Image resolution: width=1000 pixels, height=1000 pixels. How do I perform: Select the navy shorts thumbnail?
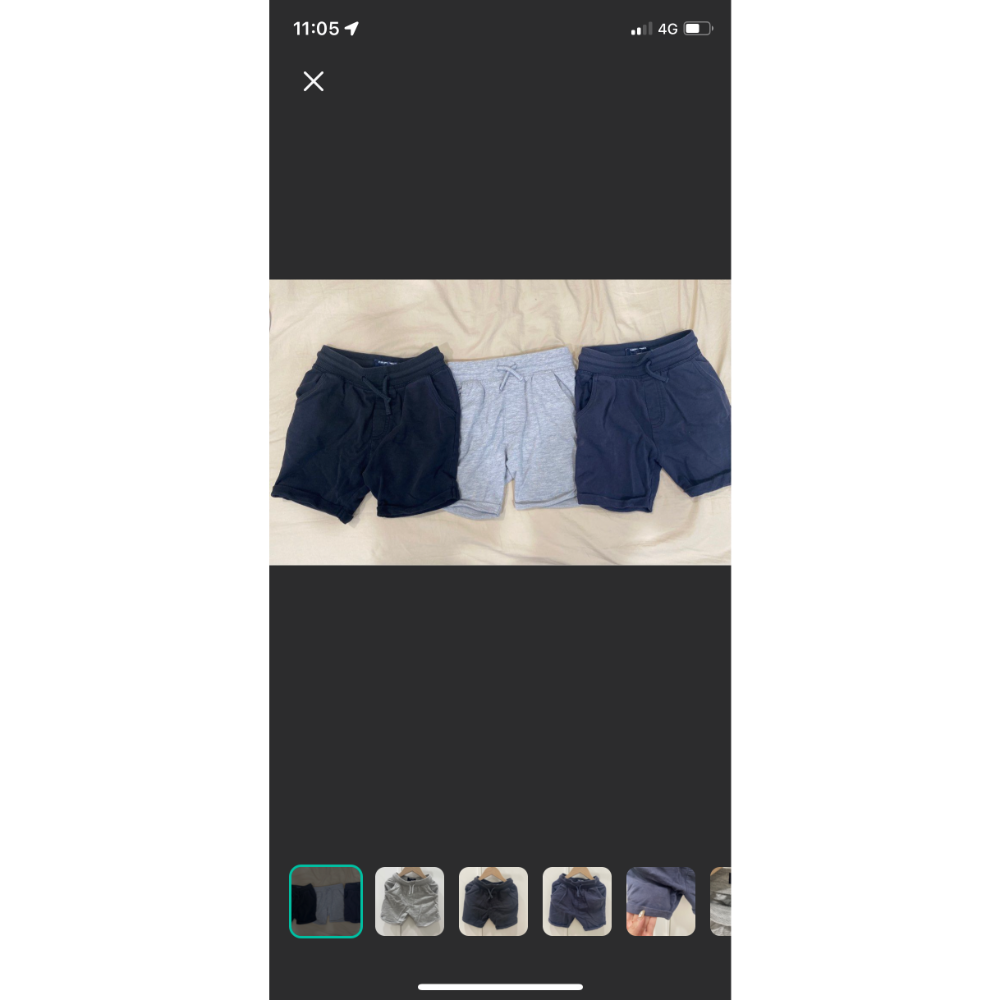577,901
